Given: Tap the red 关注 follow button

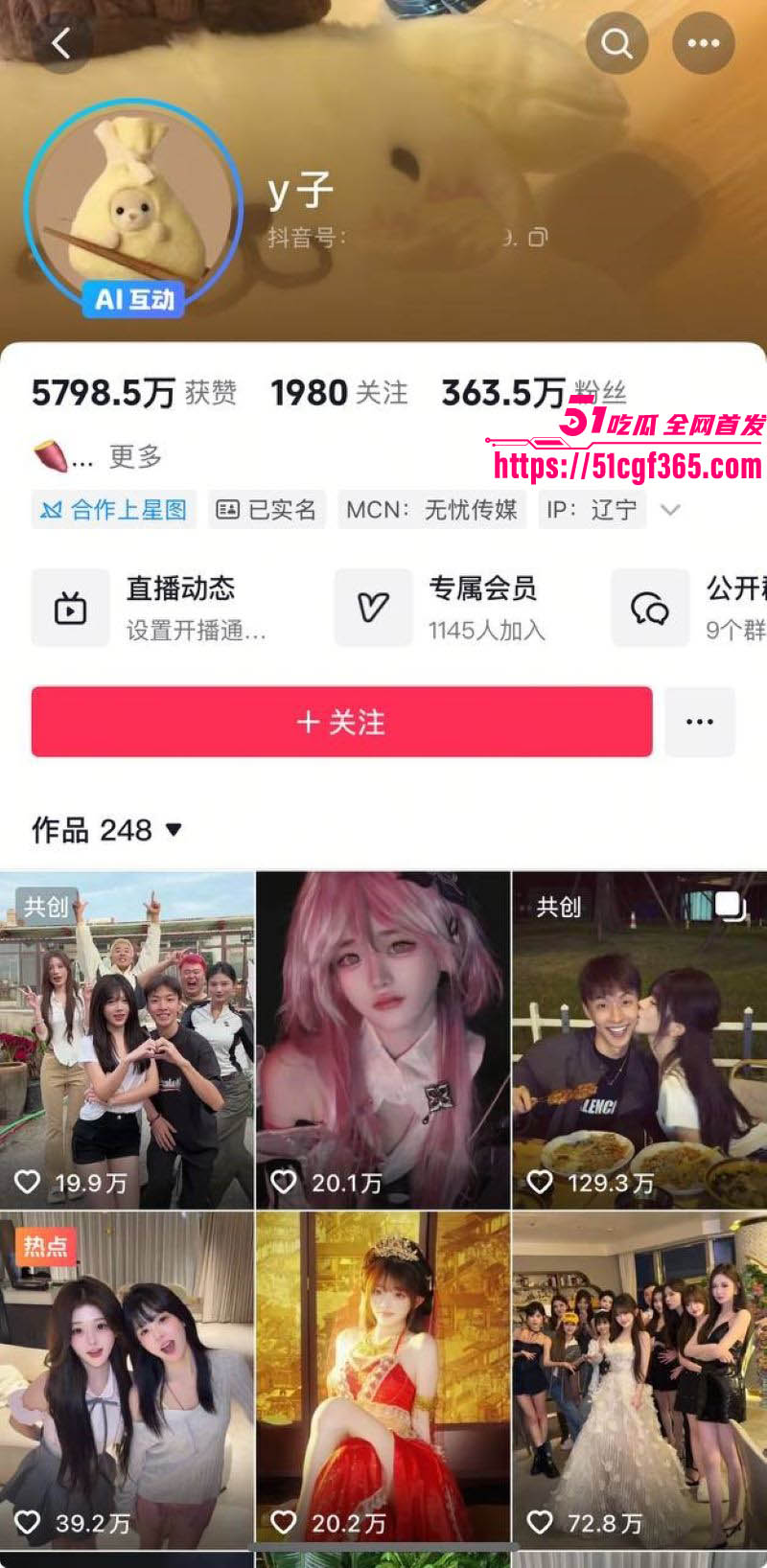Looking at the screenshot, I should pos(340,723).
